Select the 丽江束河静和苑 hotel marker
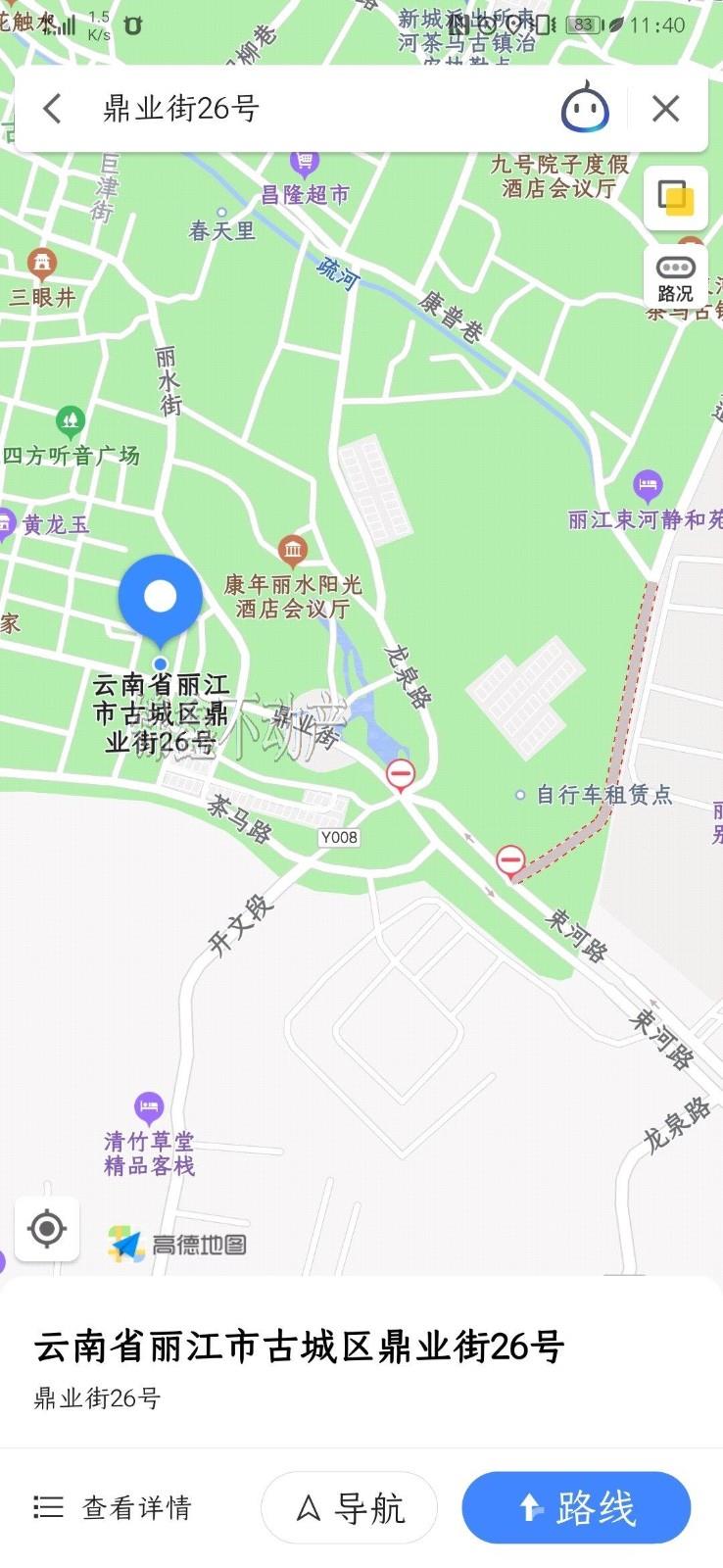This screenshot has height=1568, width=723. (x=648, y=485)
